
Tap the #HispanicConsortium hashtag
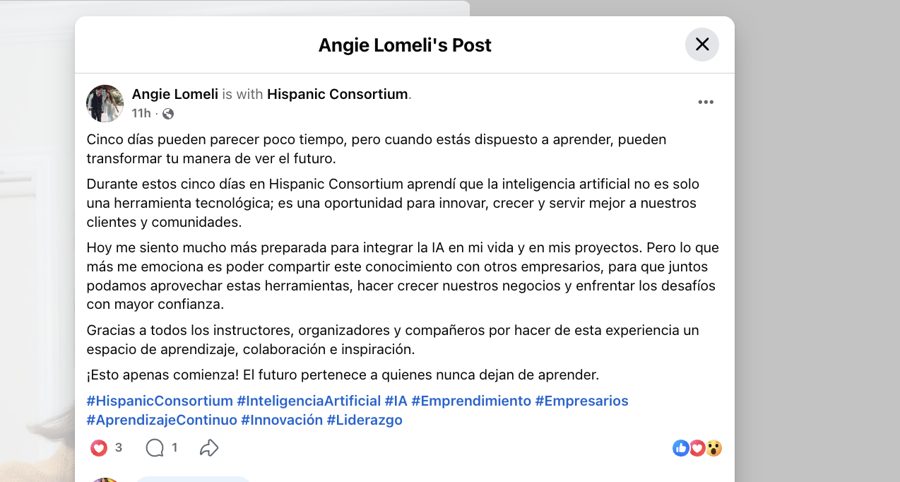(160, 401)
